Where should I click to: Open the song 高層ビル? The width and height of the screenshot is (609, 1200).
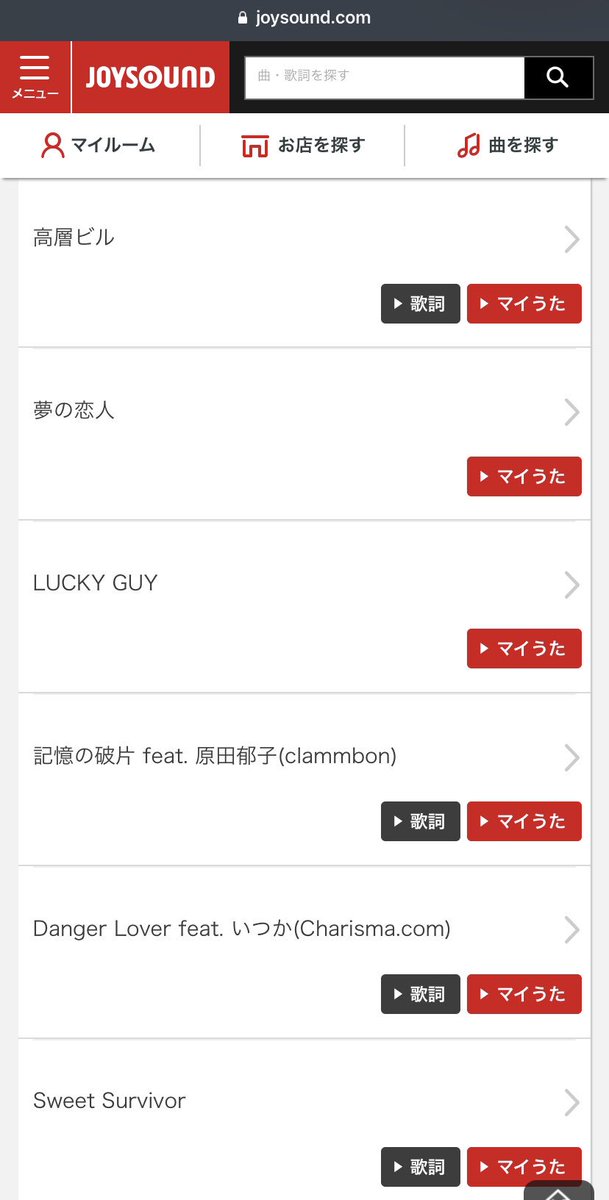(304, 238)
